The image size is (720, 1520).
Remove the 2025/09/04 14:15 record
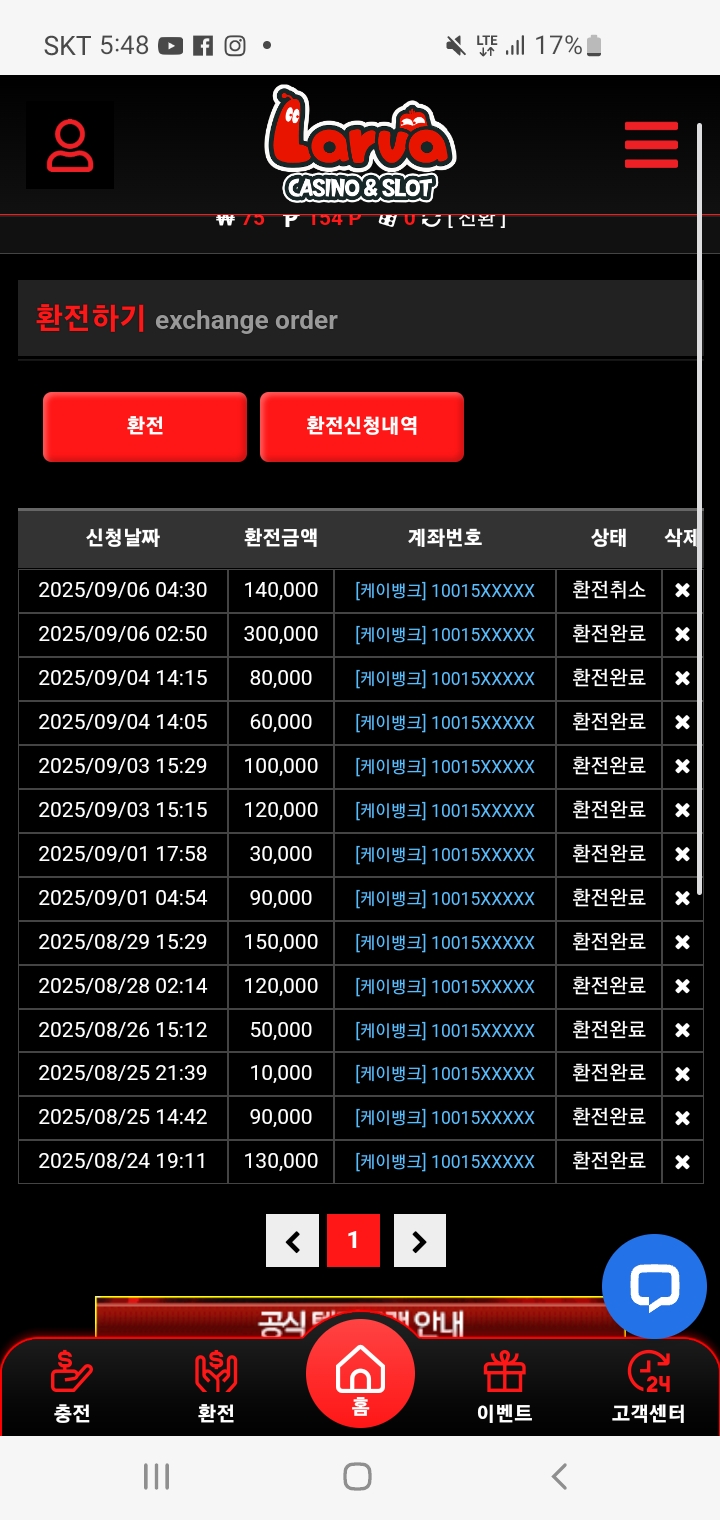[x=682, y=679]
